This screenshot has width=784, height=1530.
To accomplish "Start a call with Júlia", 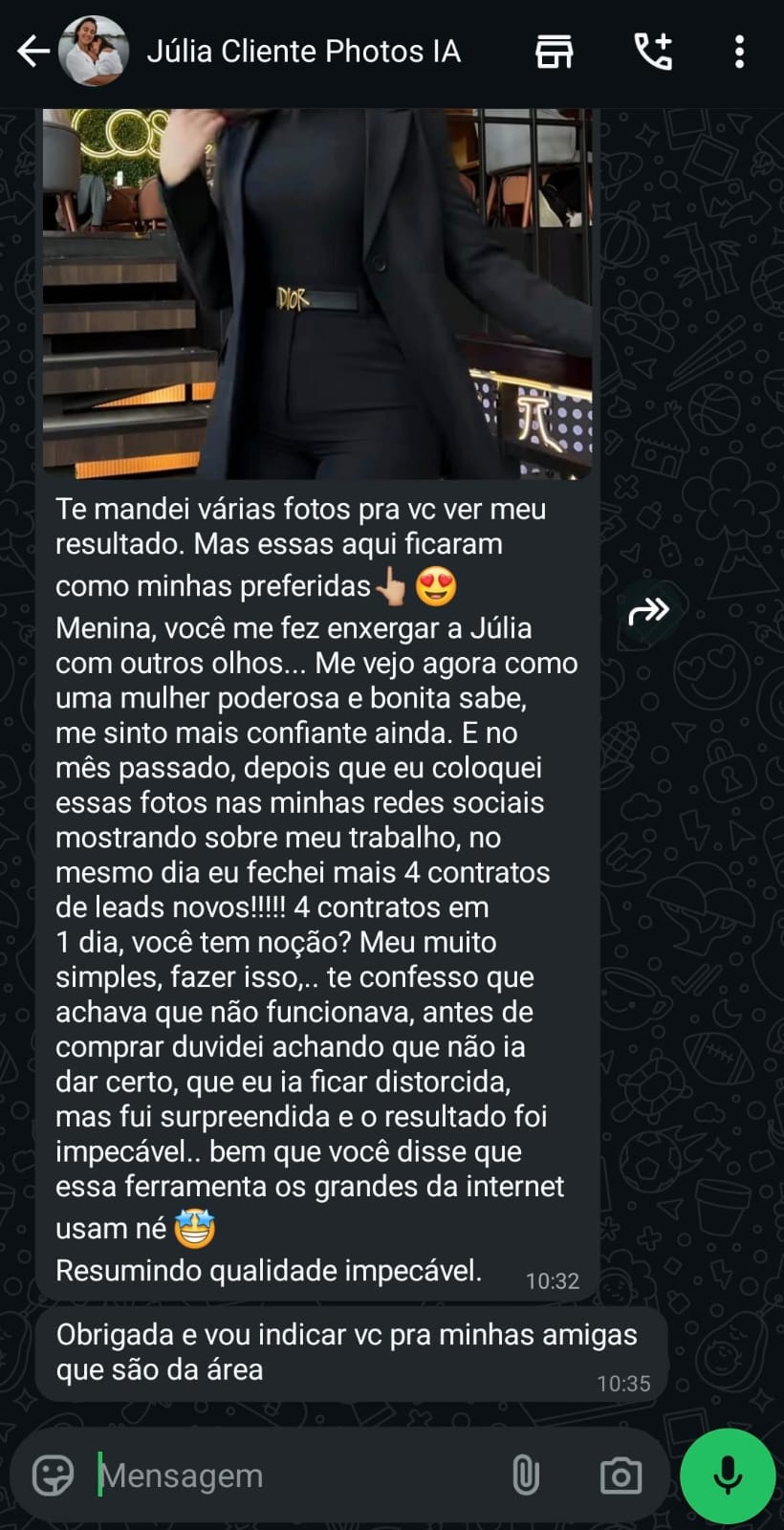I will pos(654,52).
